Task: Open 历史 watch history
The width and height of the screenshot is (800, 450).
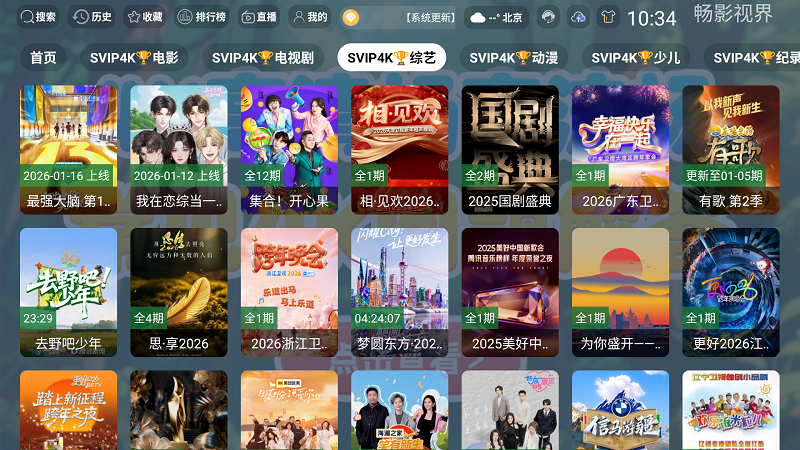Action: 92,17
